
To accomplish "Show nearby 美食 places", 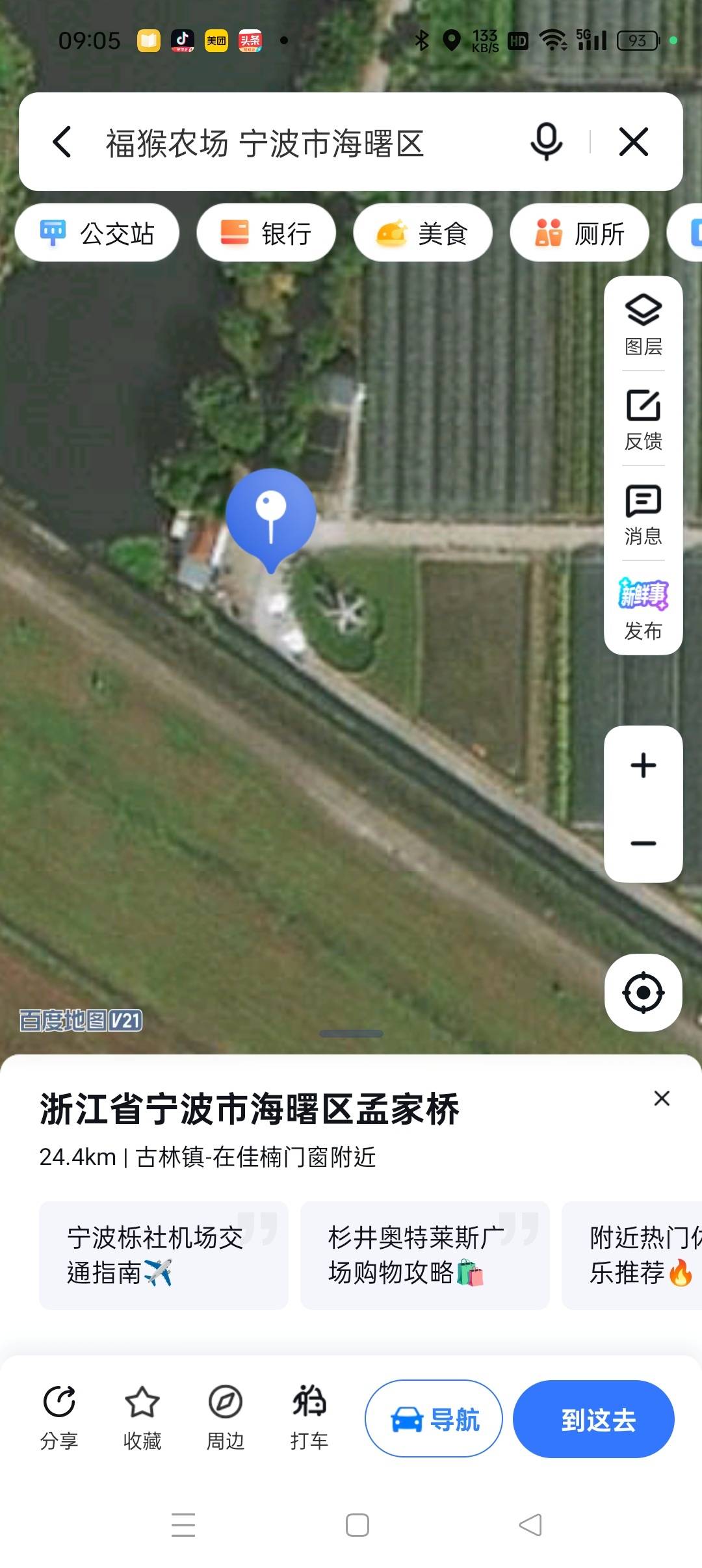I will point(422,233).
